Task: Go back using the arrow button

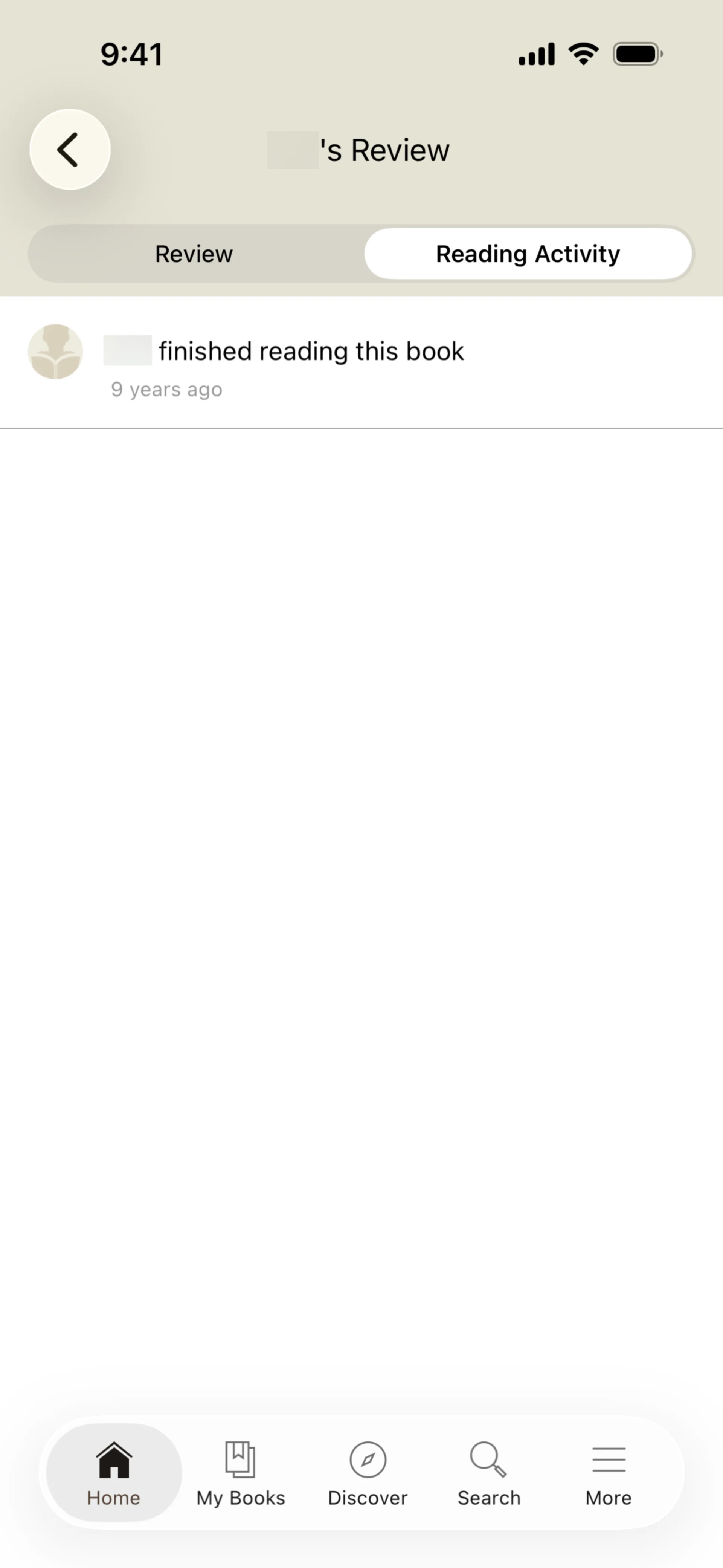Action: (x=69, y=149)
